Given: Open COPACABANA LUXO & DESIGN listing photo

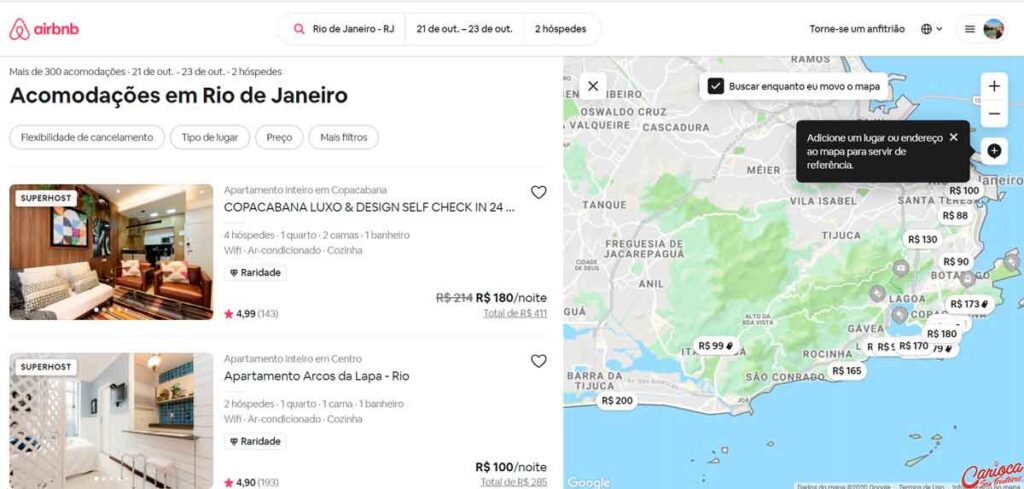Looking at the screenshot, I should point(111,251).
